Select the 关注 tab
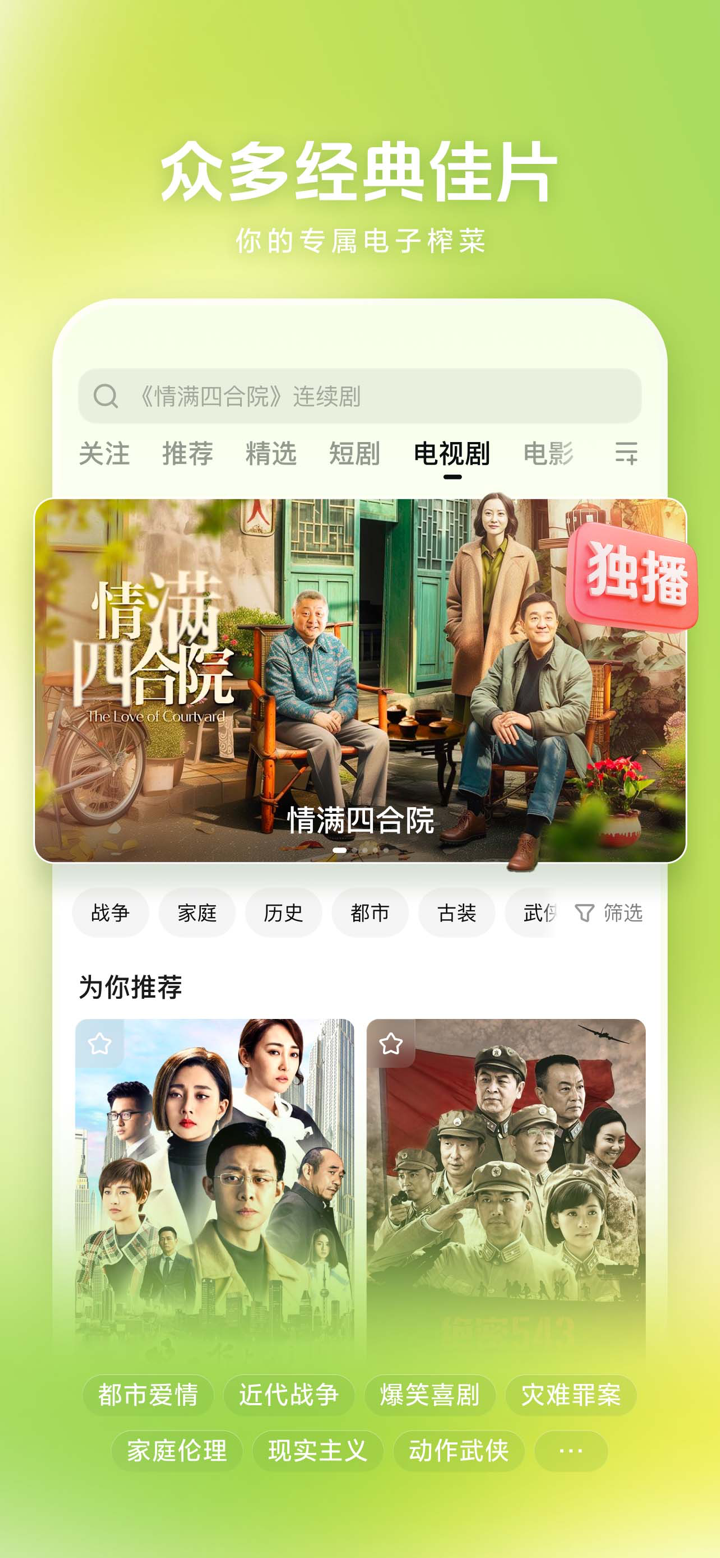720x1558 pixels. point(104,454)
